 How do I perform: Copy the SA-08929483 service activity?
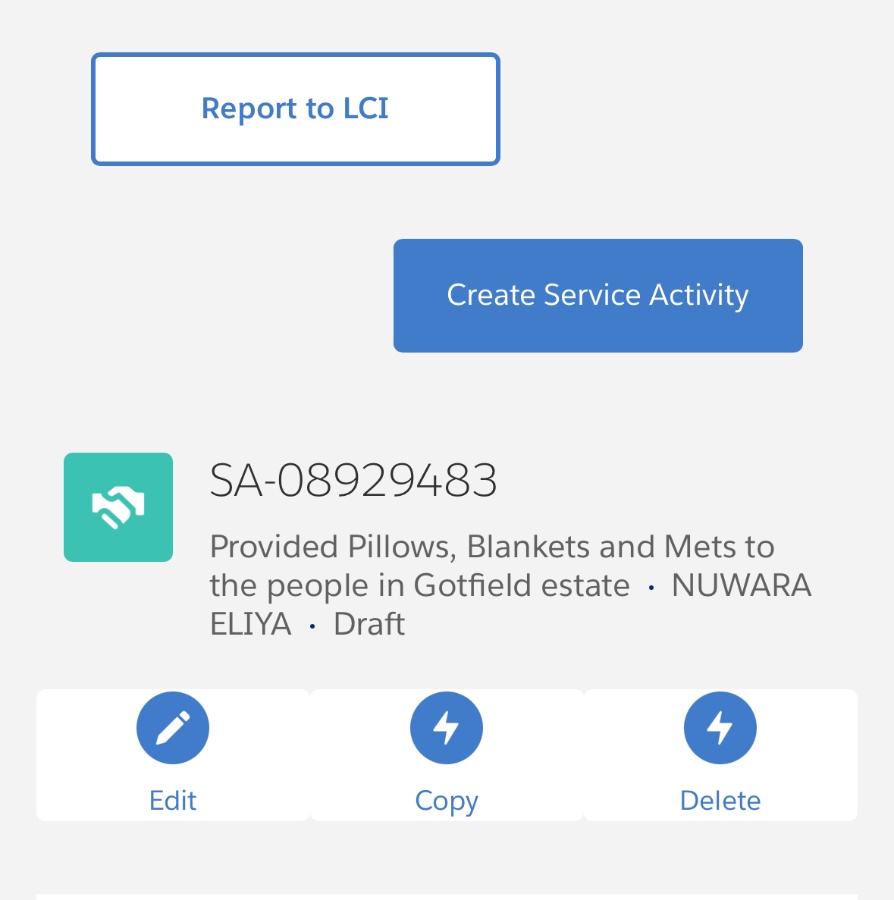point(446,753)
